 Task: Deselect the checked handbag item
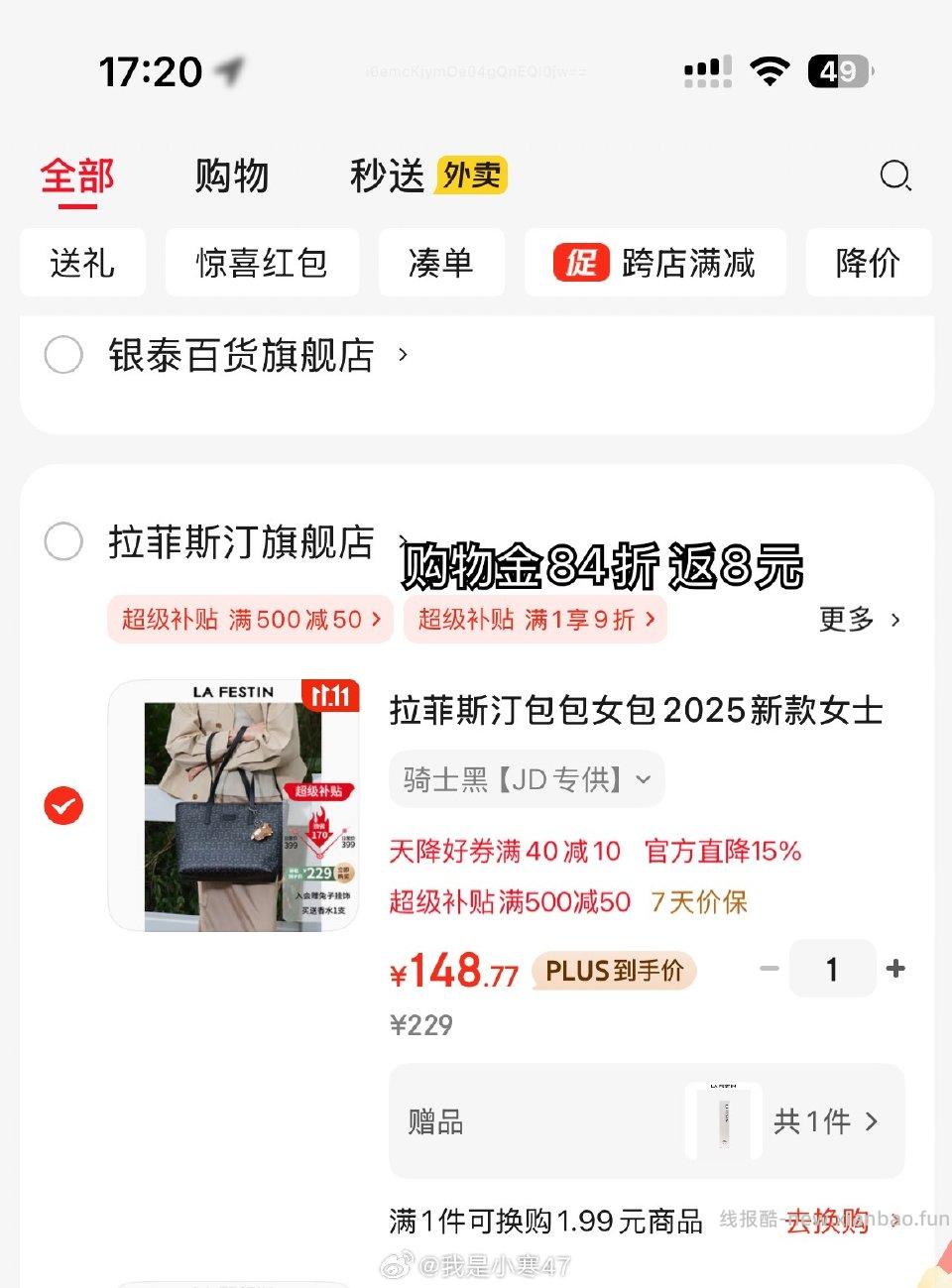[62, 806]
